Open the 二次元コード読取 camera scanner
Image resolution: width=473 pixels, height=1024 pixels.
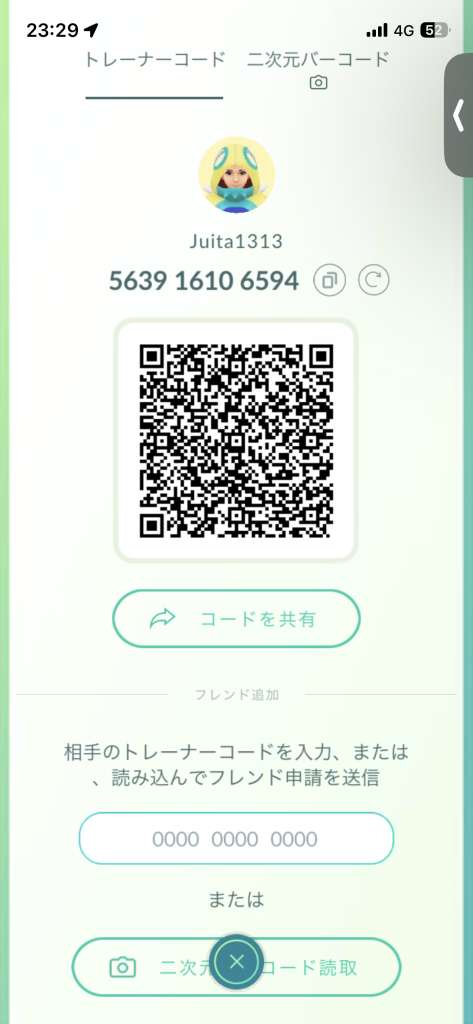pyautogui.click(x=236, y=967)
